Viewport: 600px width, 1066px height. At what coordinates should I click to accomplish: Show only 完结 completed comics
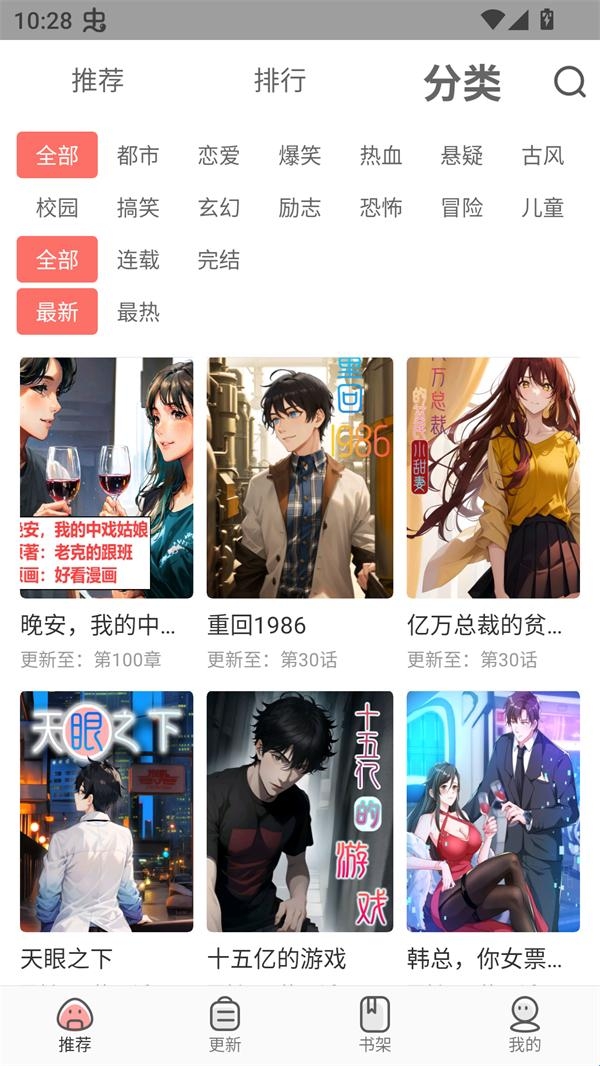(219, 260)
